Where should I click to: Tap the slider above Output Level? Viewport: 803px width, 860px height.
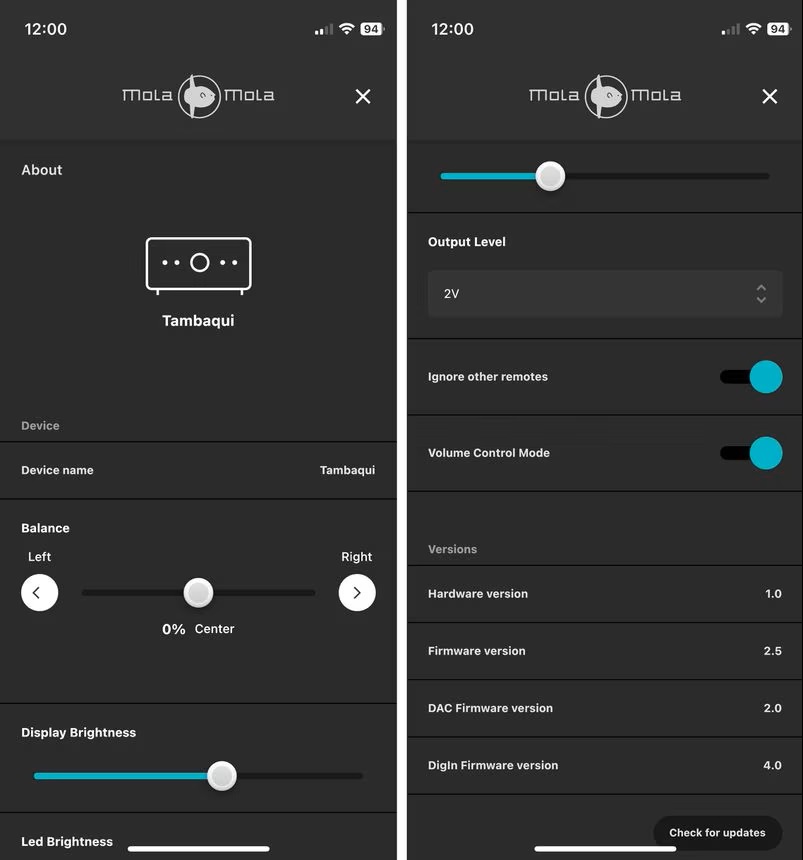[x=604, y=176]
